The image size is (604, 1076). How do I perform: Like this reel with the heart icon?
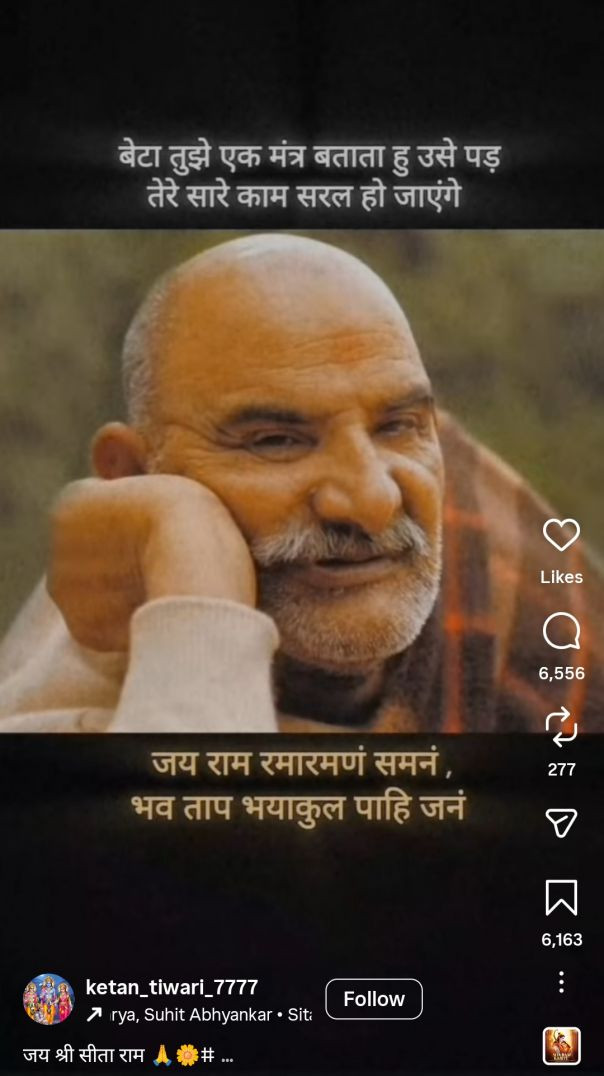point(561,535)
